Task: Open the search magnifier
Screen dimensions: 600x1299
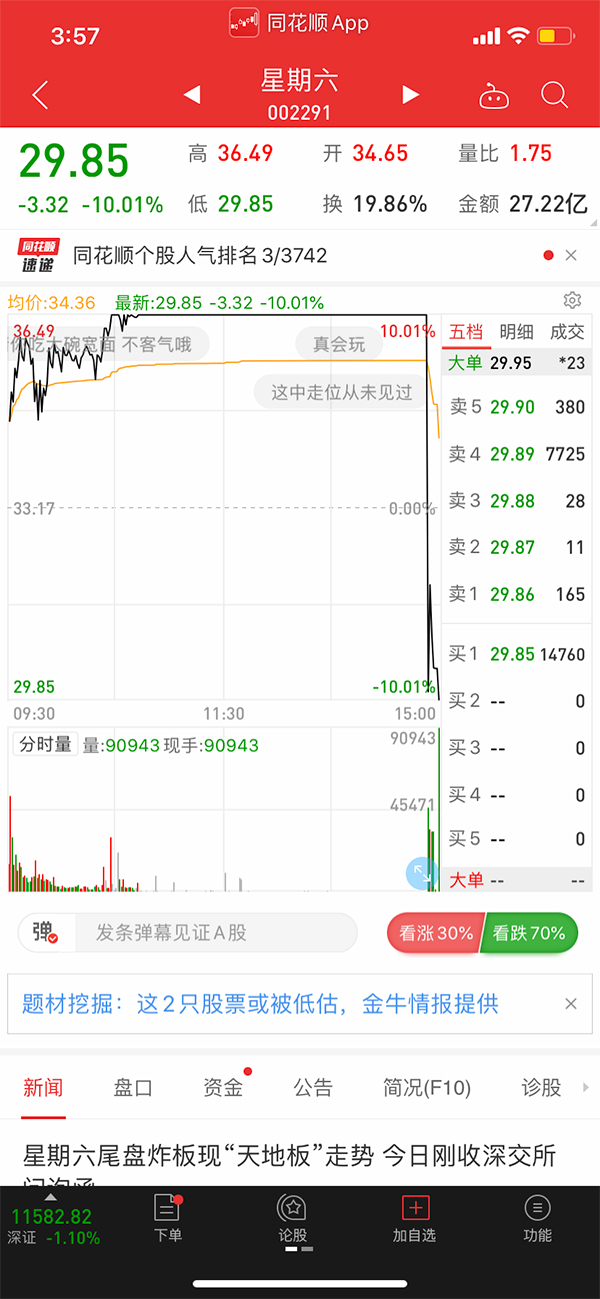Action: point(554,95)
